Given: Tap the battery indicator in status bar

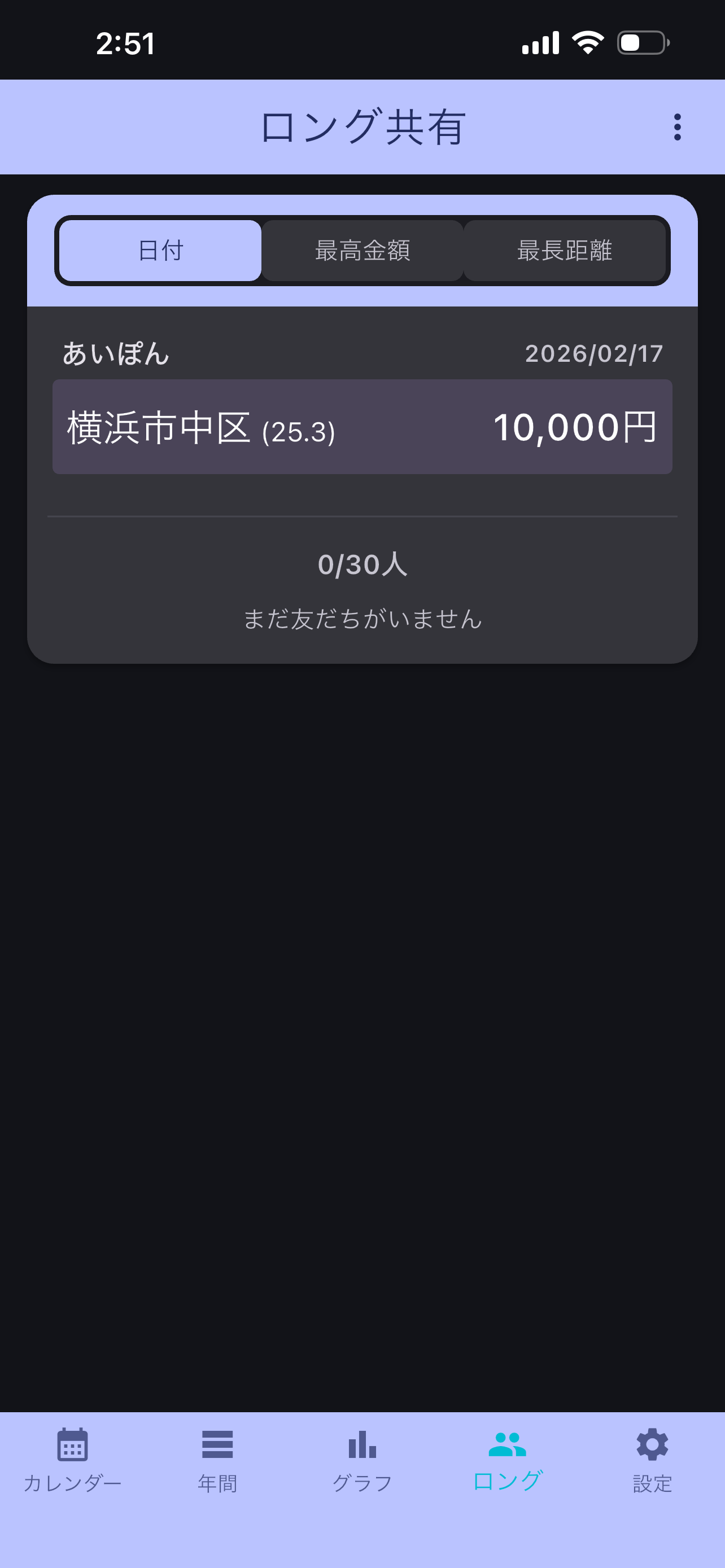Looking at the screenshot, I should (x=642, y=41).
